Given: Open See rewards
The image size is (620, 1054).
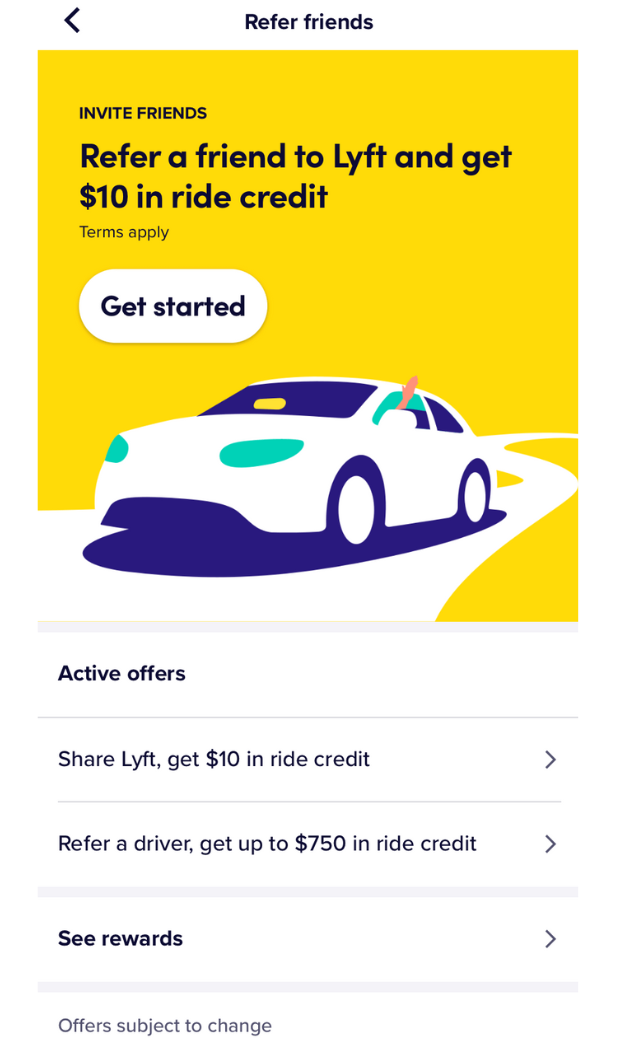Looking at the screenshot, I should (308, 938).
